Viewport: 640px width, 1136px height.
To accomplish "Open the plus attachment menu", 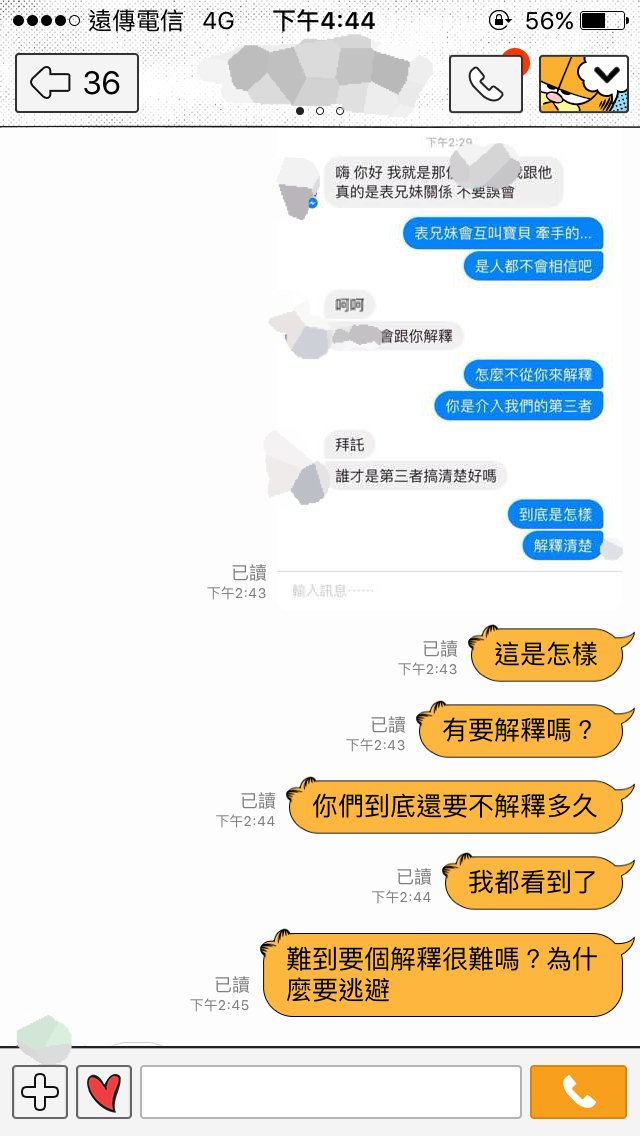I will 40,1091.
